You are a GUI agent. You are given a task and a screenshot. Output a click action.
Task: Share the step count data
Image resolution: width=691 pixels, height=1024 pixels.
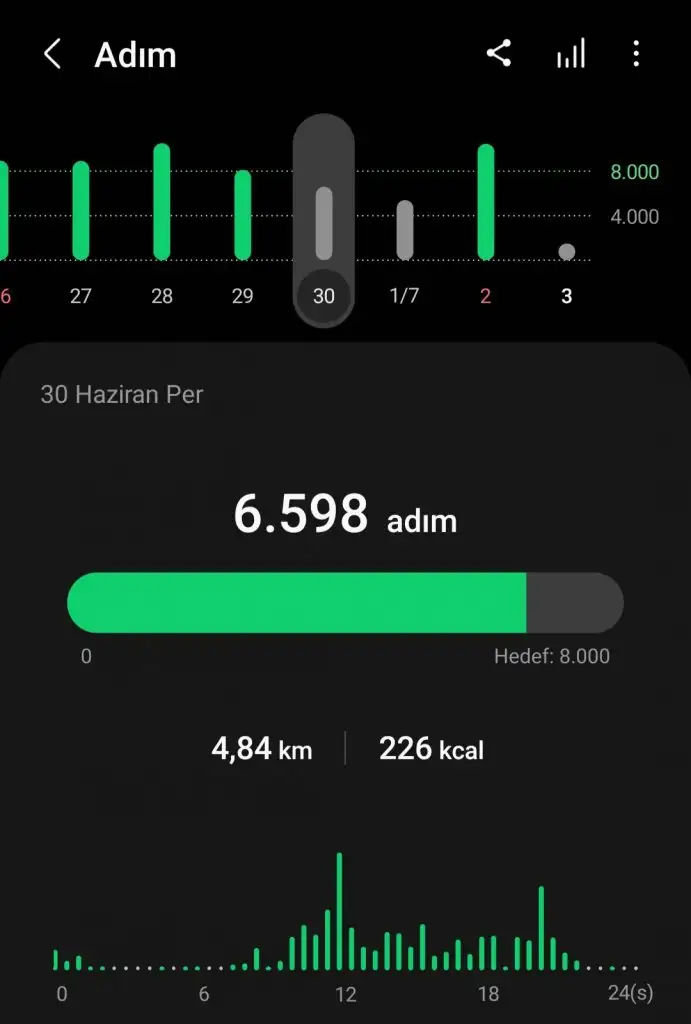click(499, 54)
